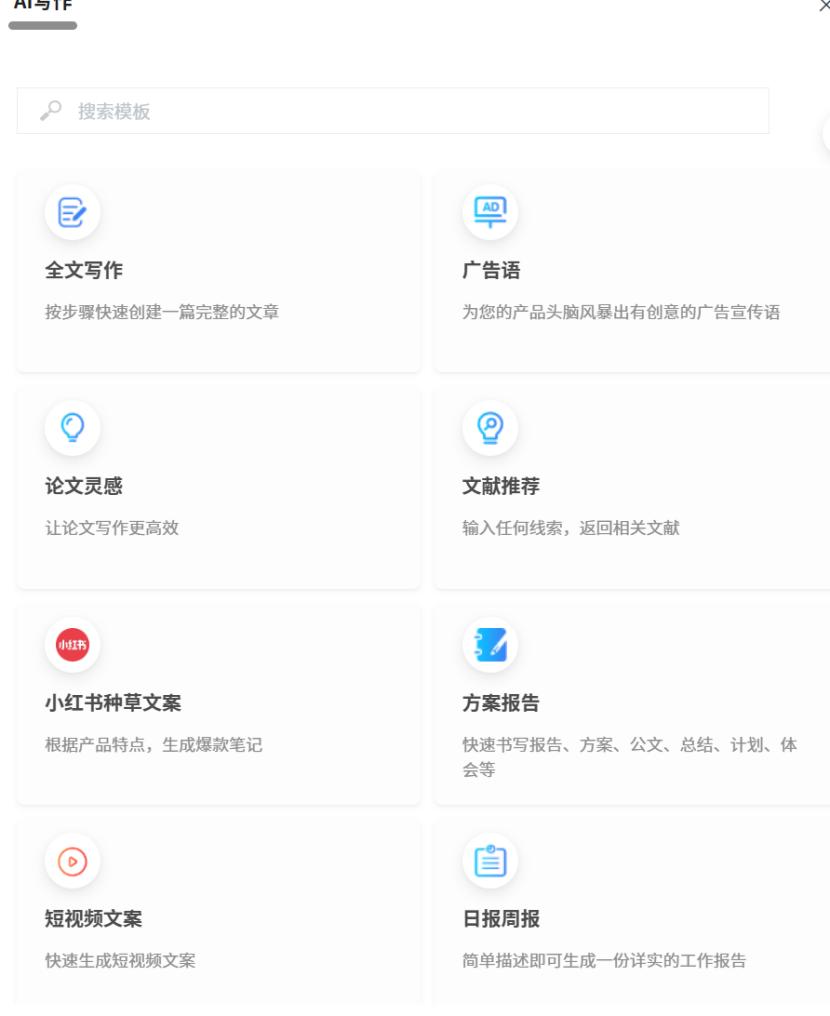Open the 短视频文案 template

[218, 915]
